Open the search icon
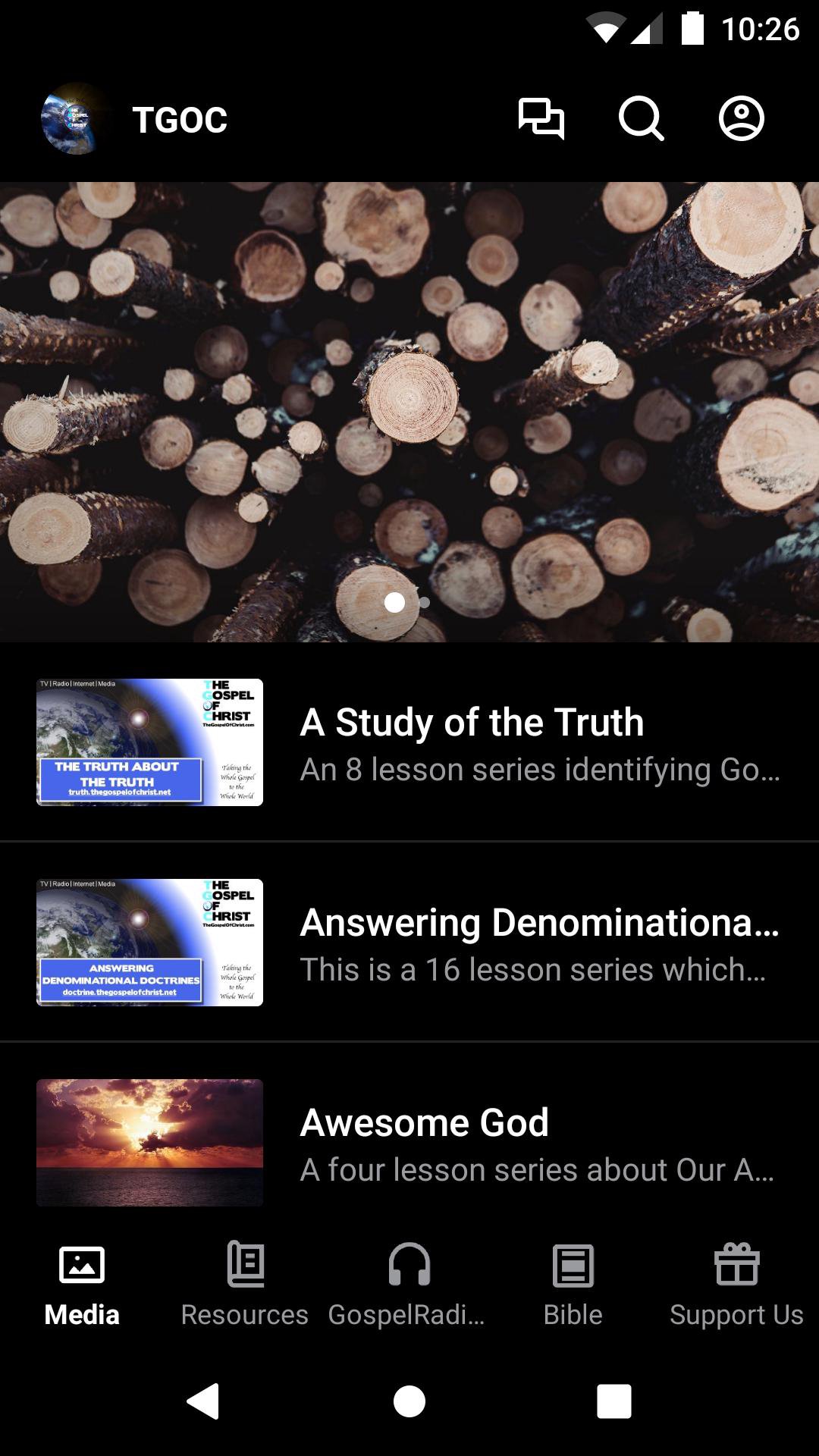This screenshot has width=819, height=1456. coord(641,119)
